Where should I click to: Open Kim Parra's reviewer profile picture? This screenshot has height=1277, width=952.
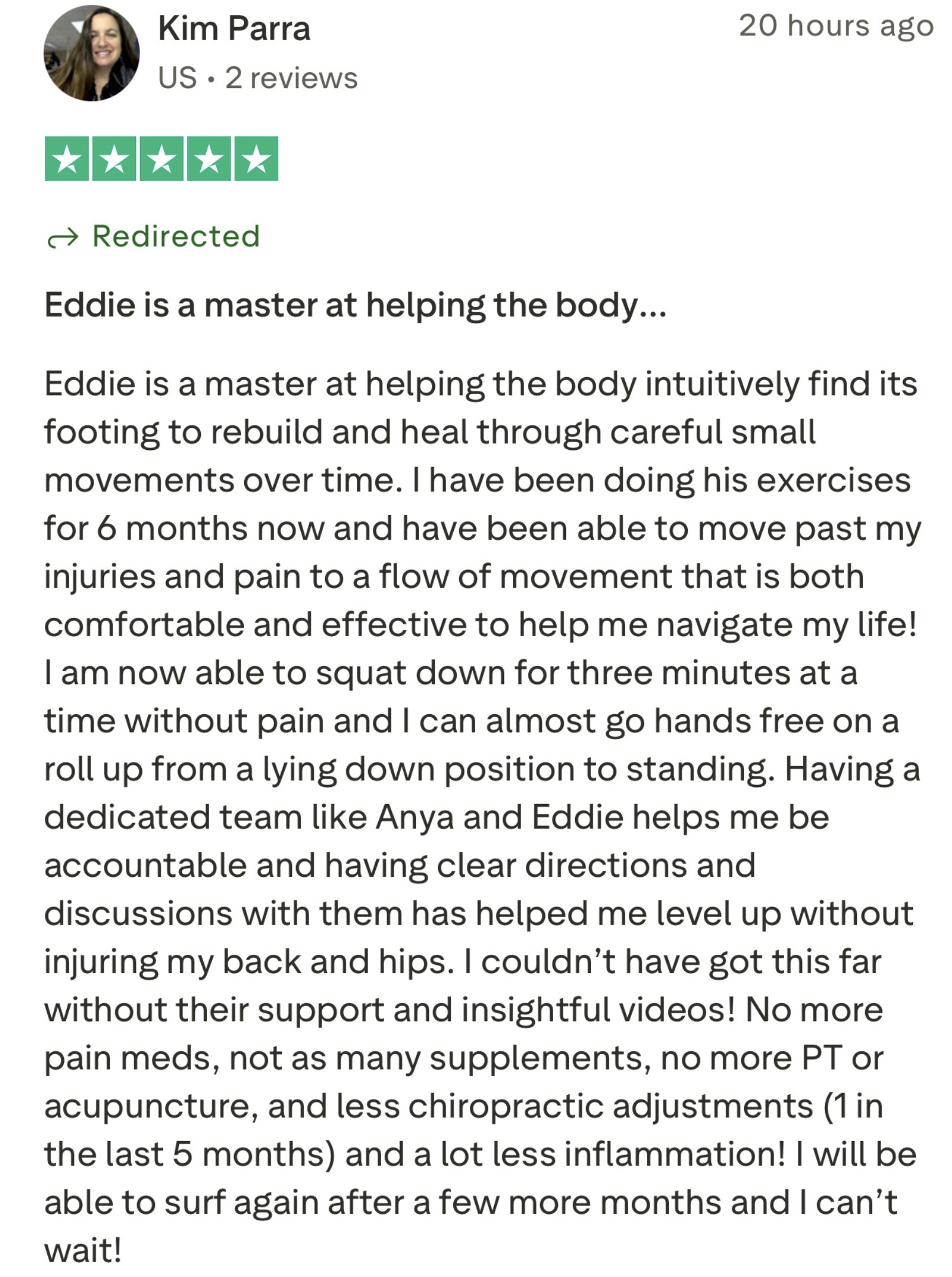tap(92, 53)
